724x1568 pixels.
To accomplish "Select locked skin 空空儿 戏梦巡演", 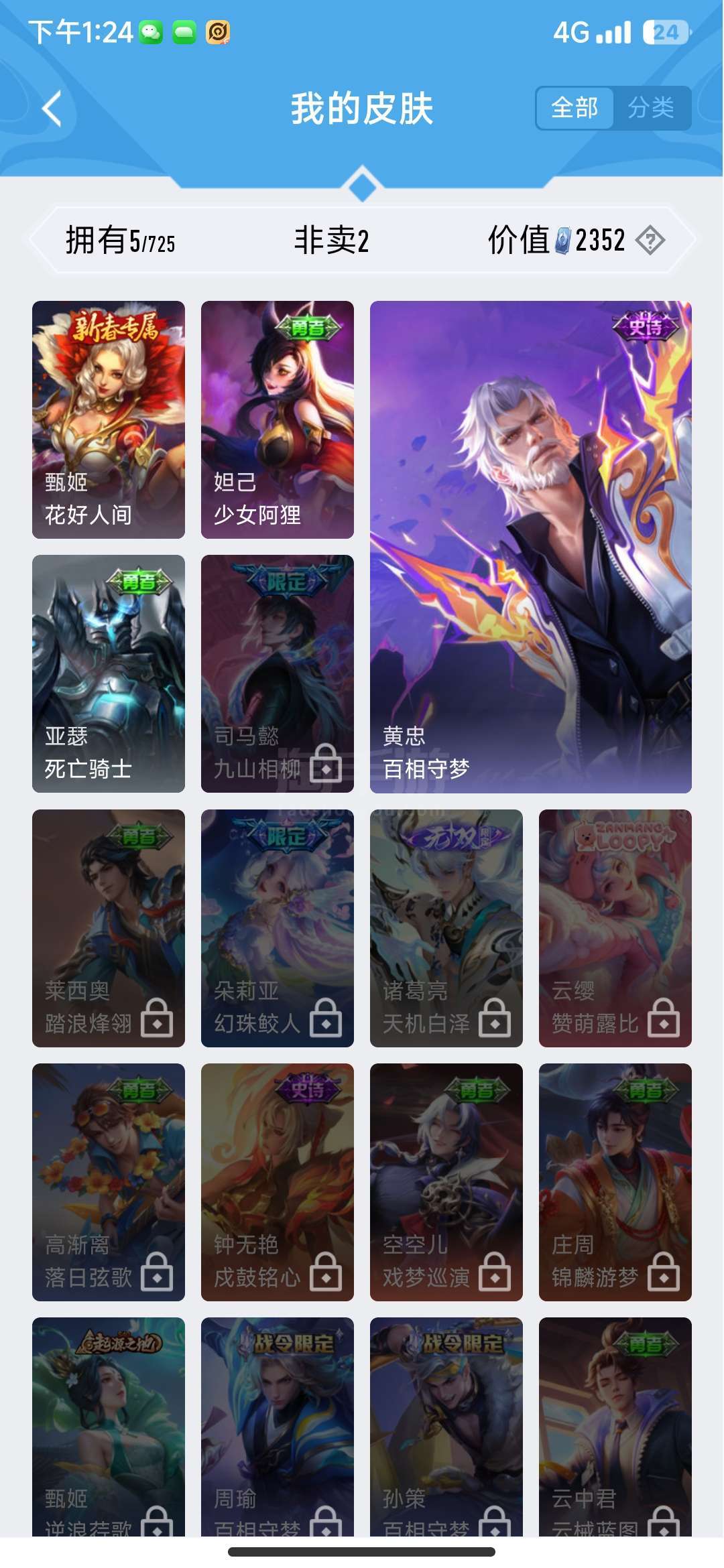I will point(446,1182).
